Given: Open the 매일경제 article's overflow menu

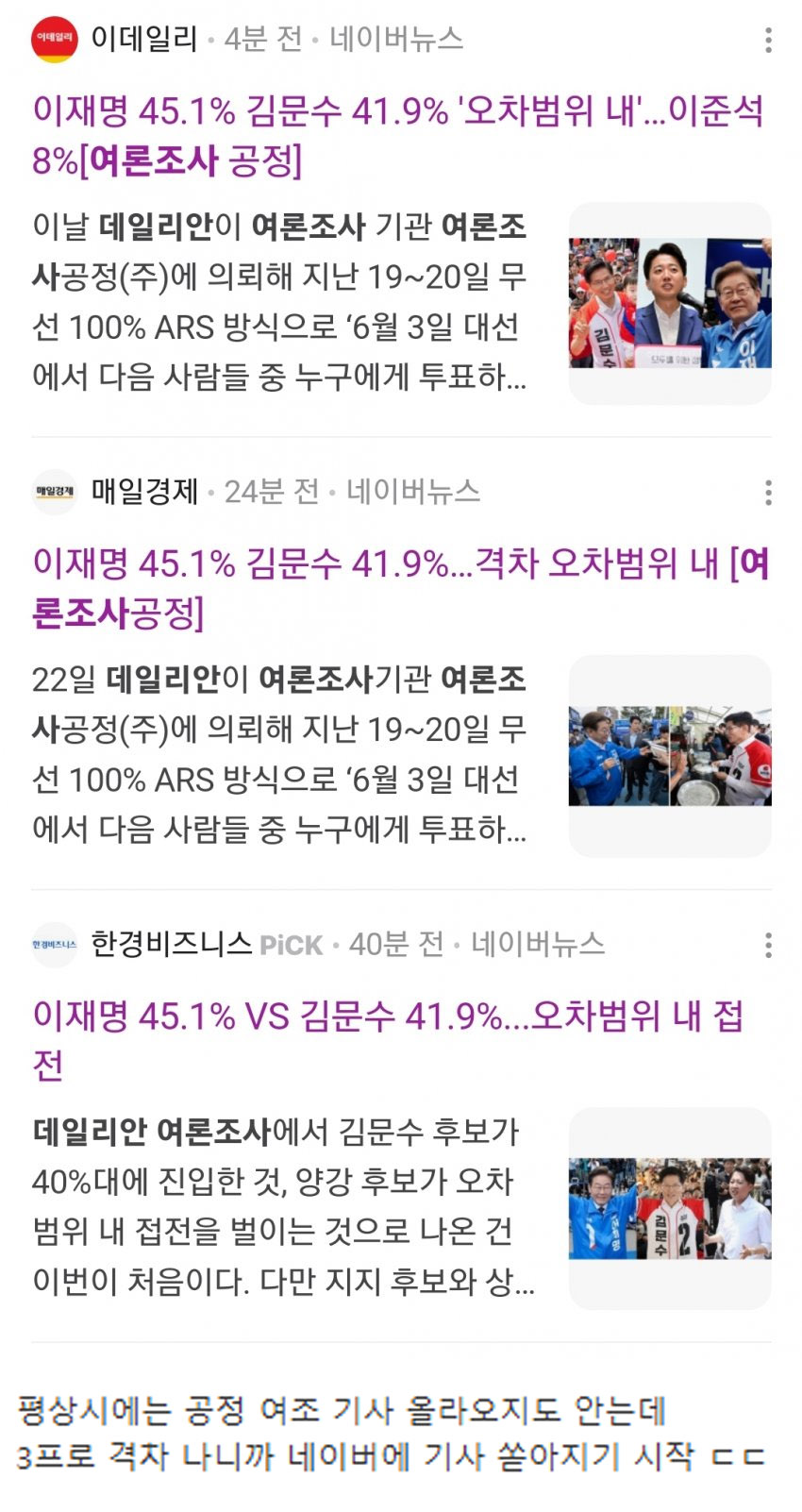Looking at the screenshot, I should 768,492.
